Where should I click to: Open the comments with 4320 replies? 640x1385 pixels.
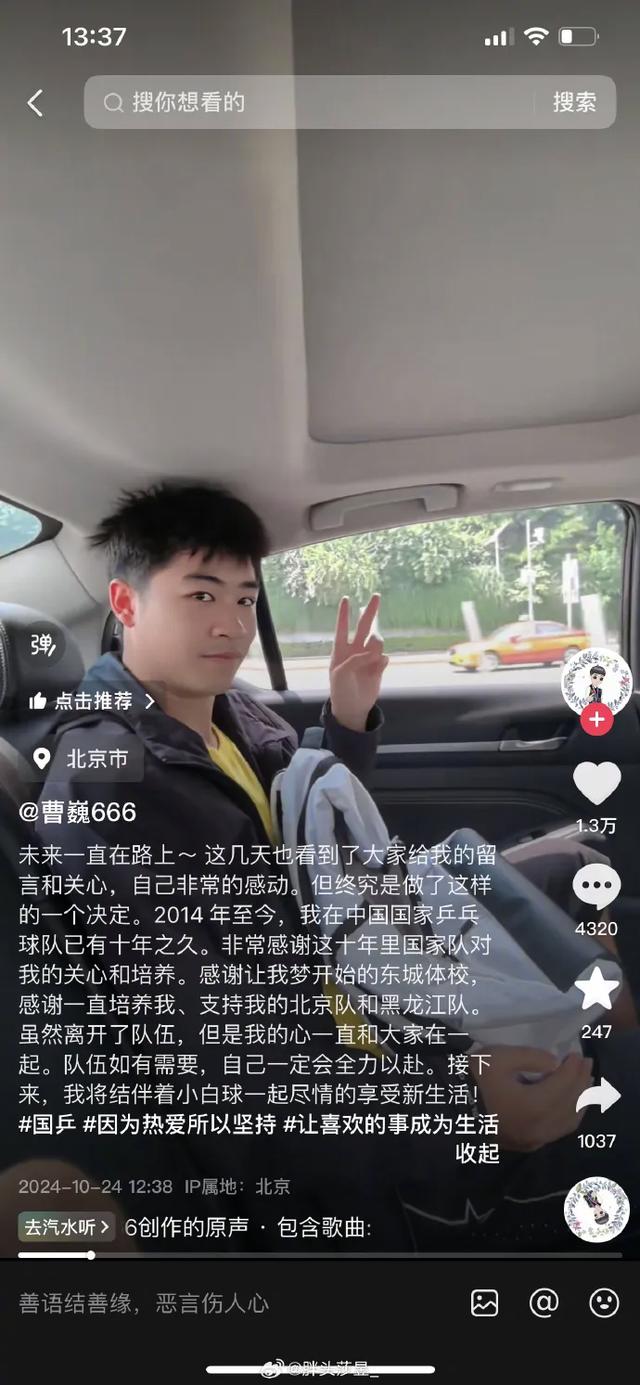[x=597, y=888]
